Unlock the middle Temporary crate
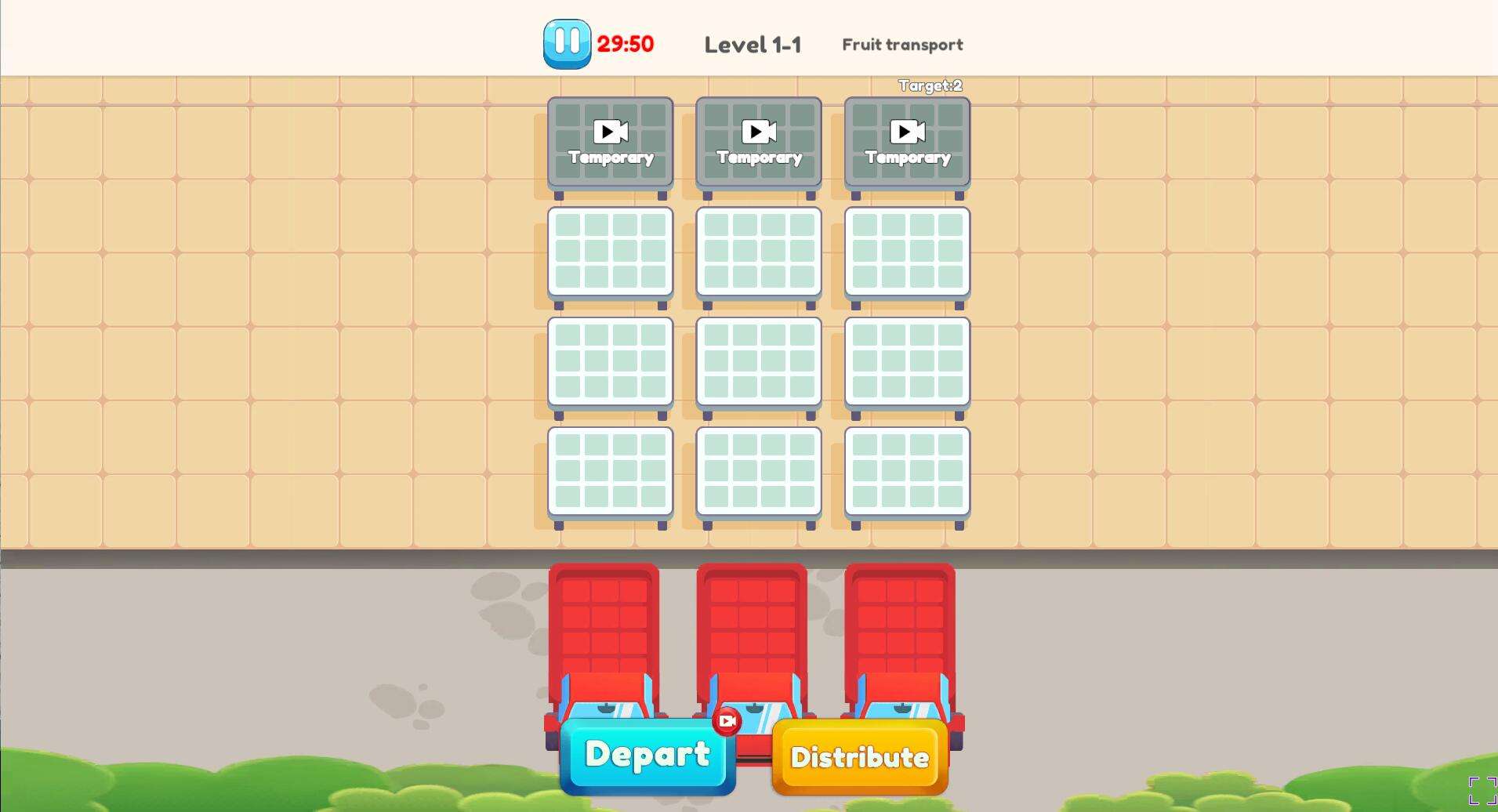 pos(759,143)
